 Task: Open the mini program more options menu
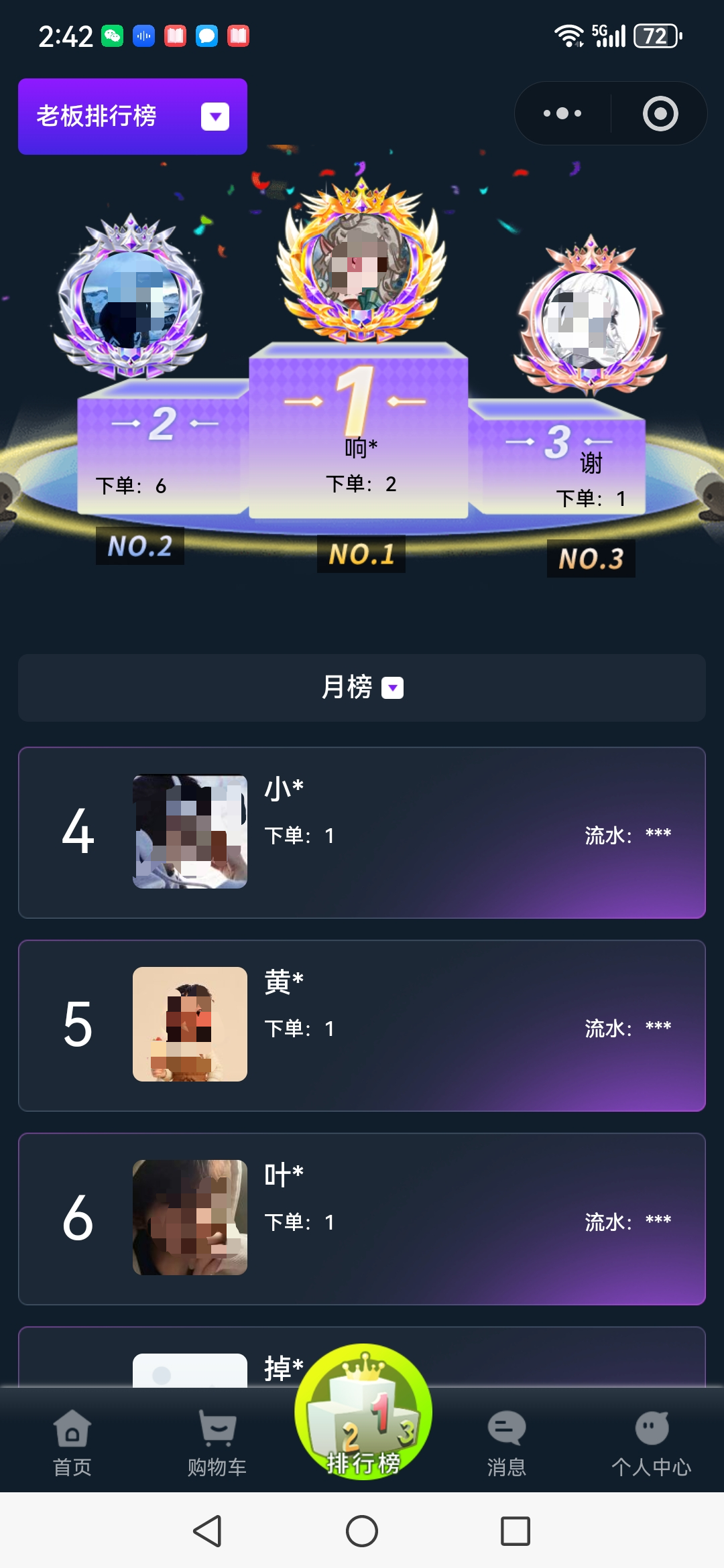(x=562, y=113)
